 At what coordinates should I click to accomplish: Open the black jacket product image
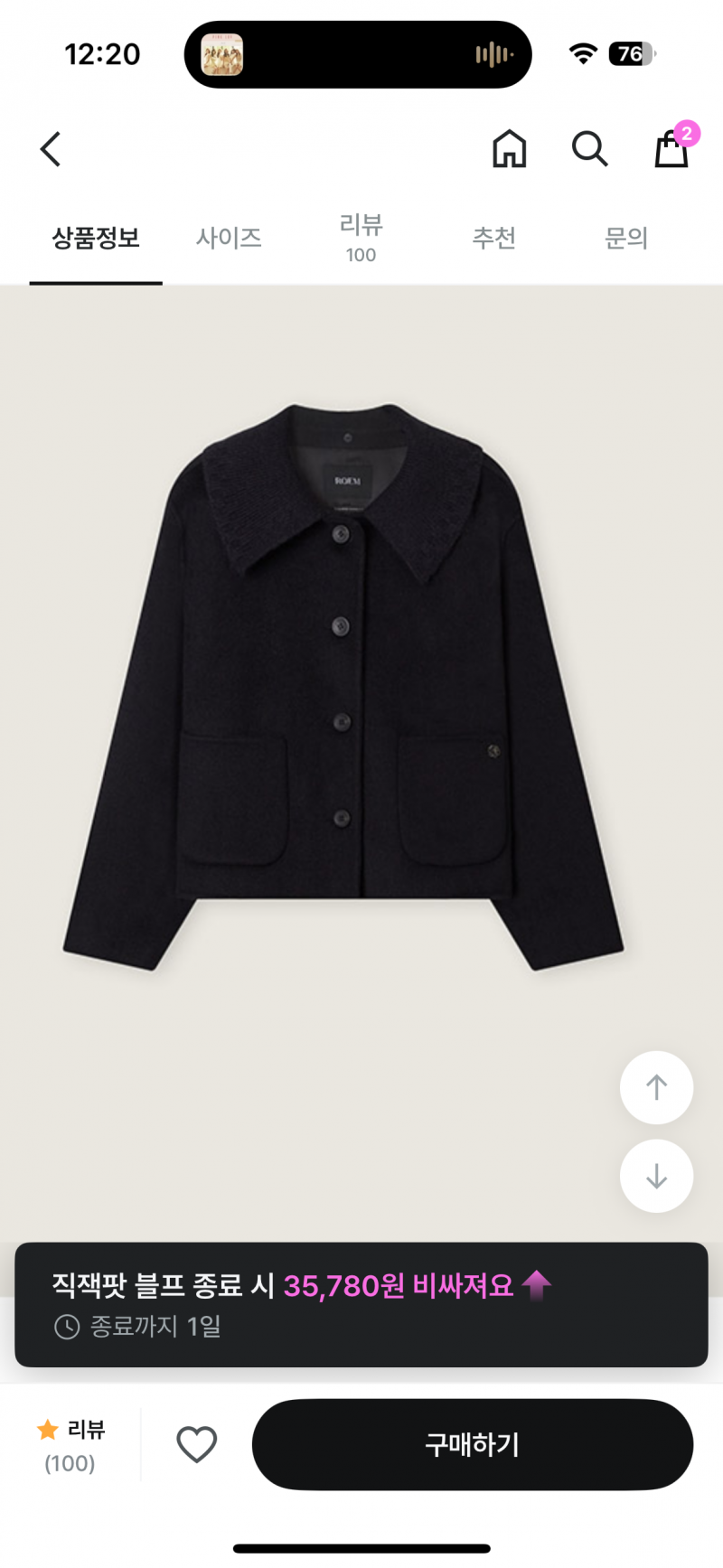(x=343, y=687)
